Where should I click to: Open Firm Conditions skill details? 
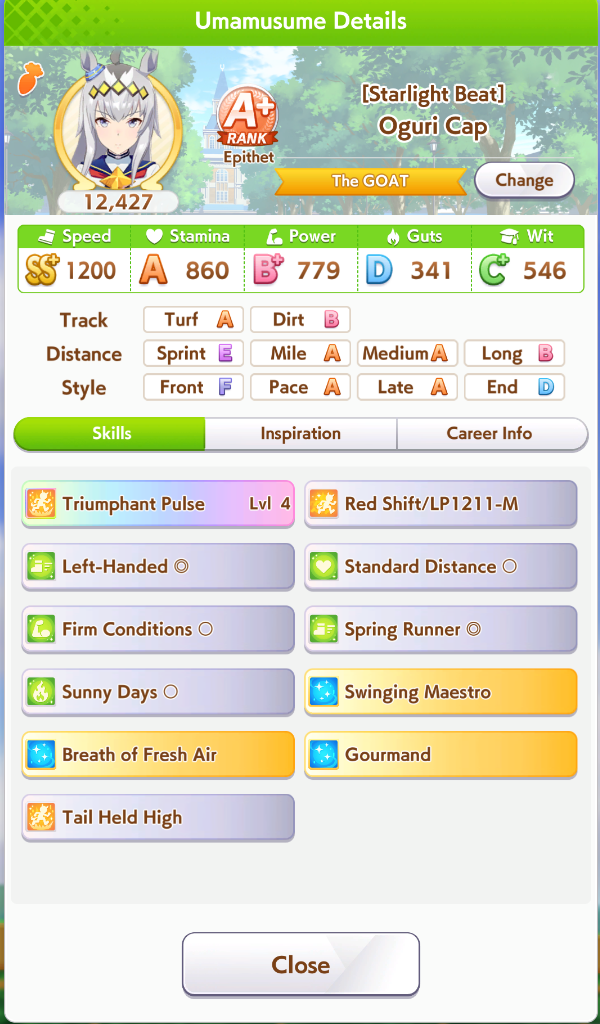158,630
